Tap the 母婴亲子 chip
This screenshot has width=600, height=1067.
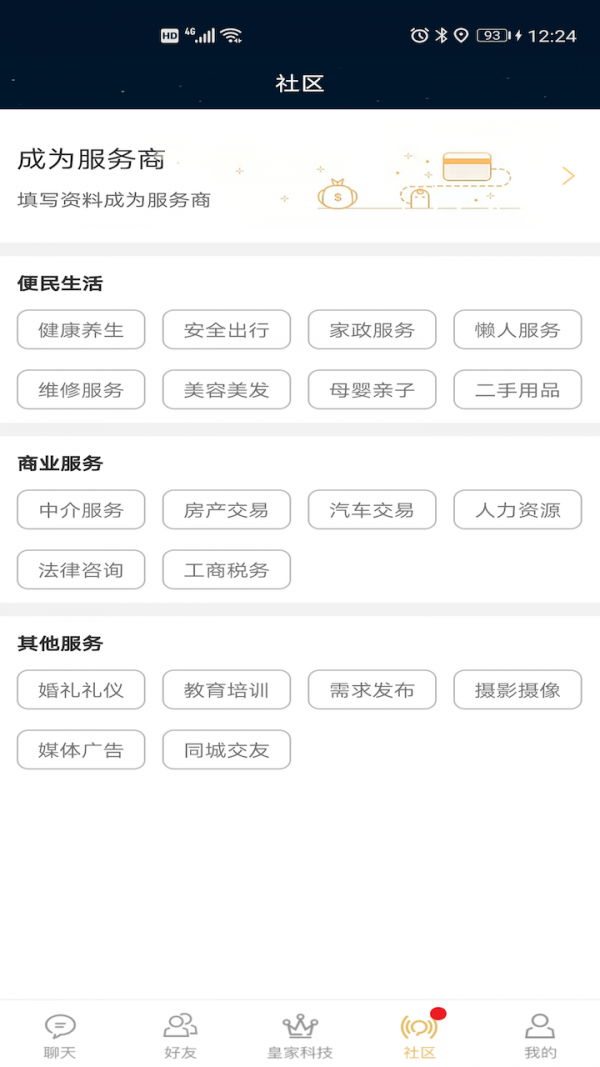click(372, 390)
